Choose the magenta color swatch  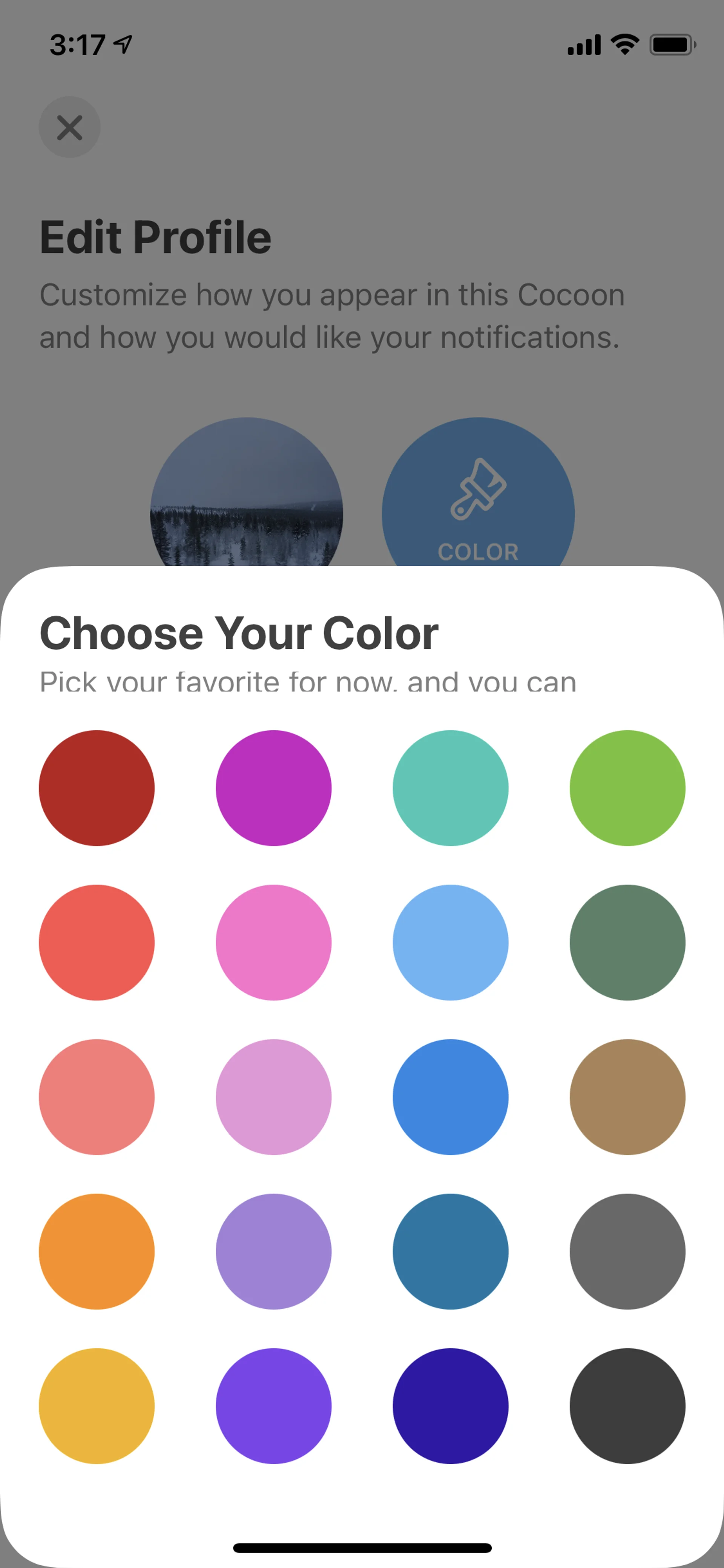tap(274, 788)
